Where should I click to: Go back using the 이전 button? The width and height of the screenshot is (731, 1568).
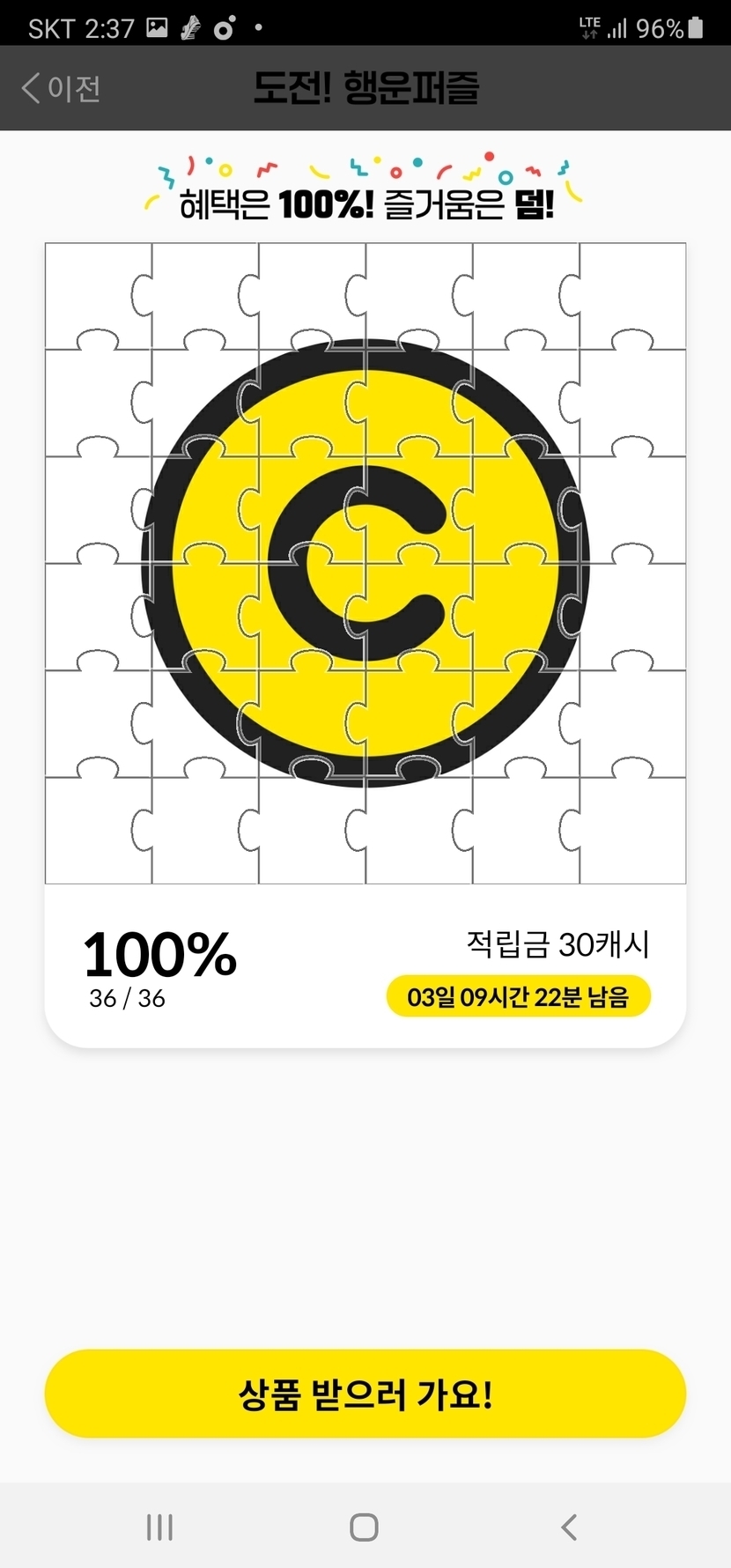click(x=61, y=88)
